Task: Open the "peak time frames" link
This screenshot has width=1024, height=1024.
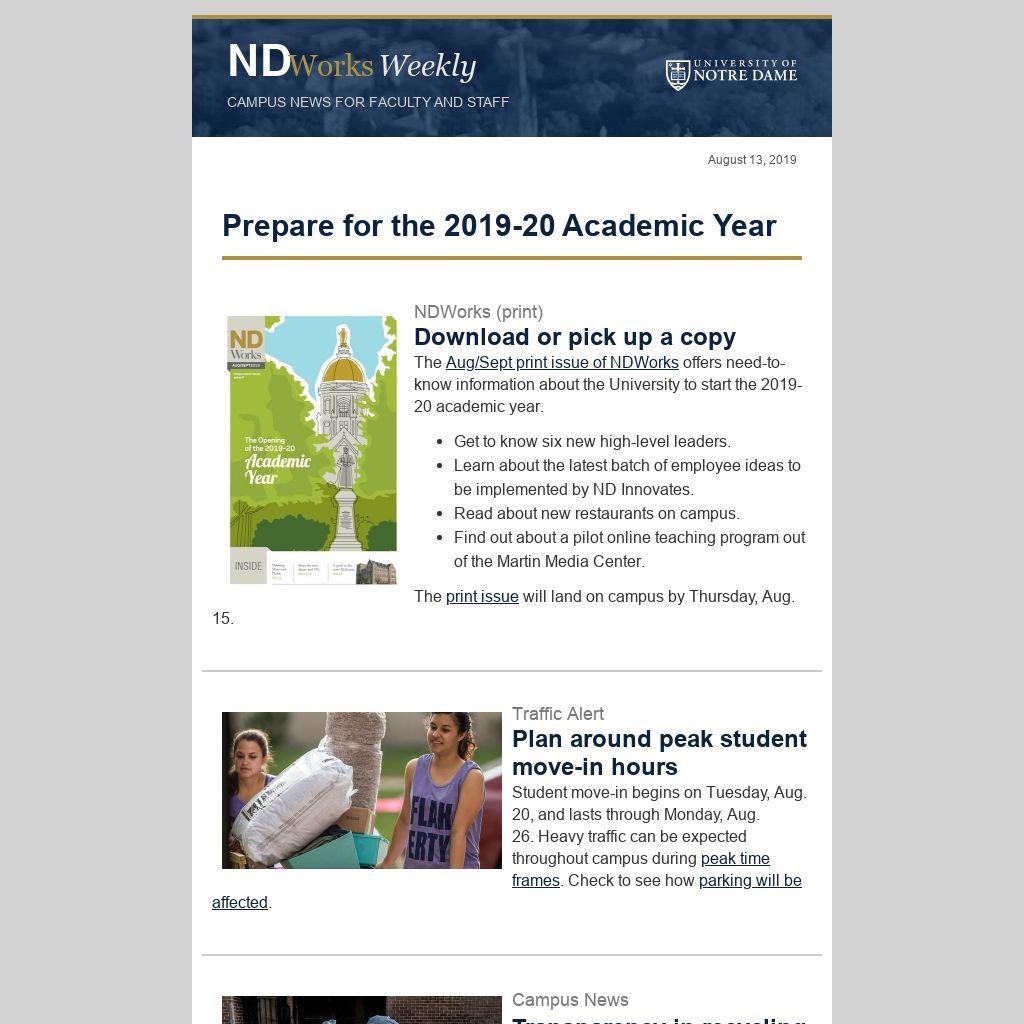Action: (x=734, y=859)
